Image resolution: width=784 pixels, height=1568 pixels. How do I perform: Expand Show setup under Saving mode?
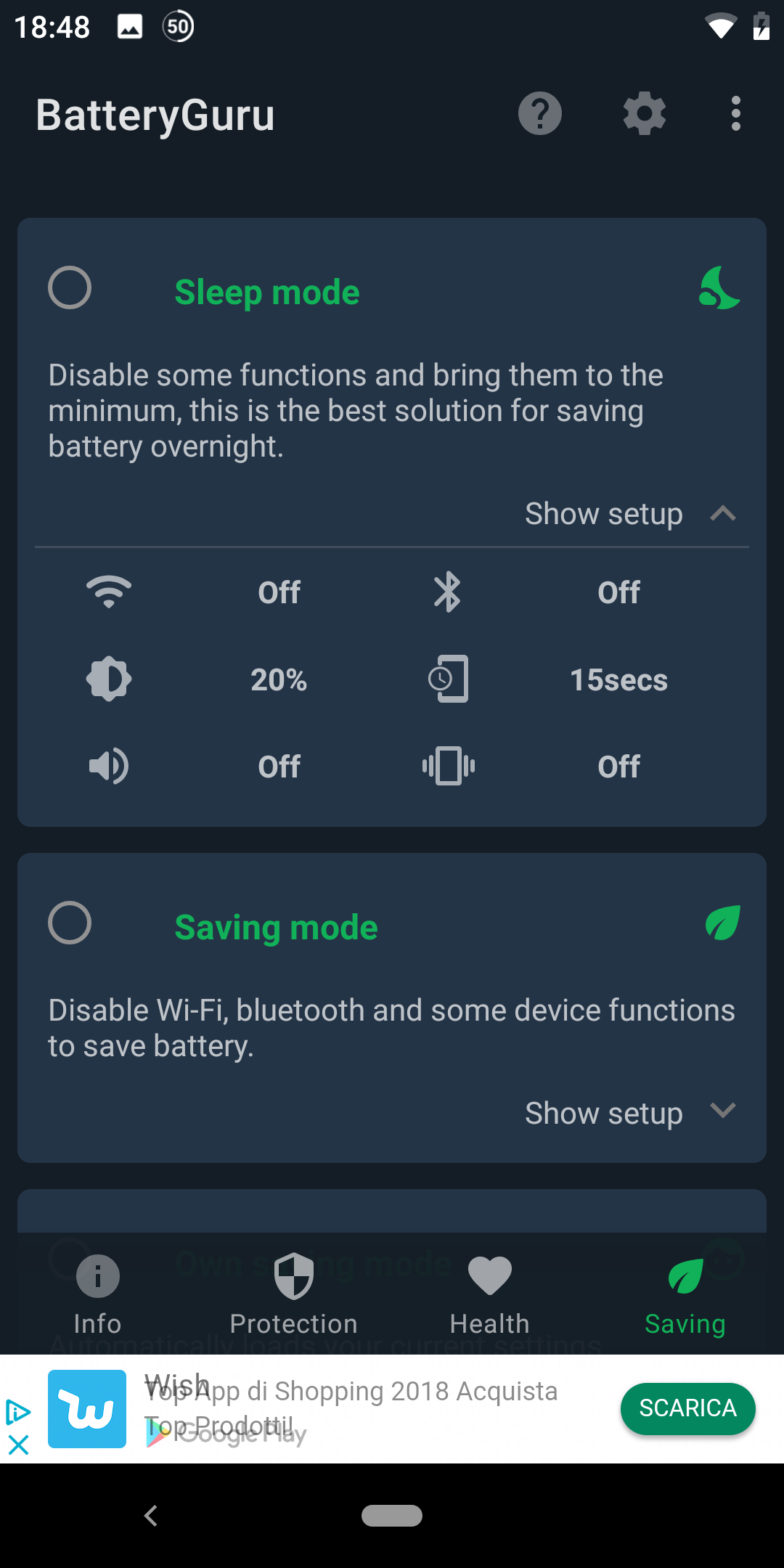pyautogui.click(x=630, y=1113)
